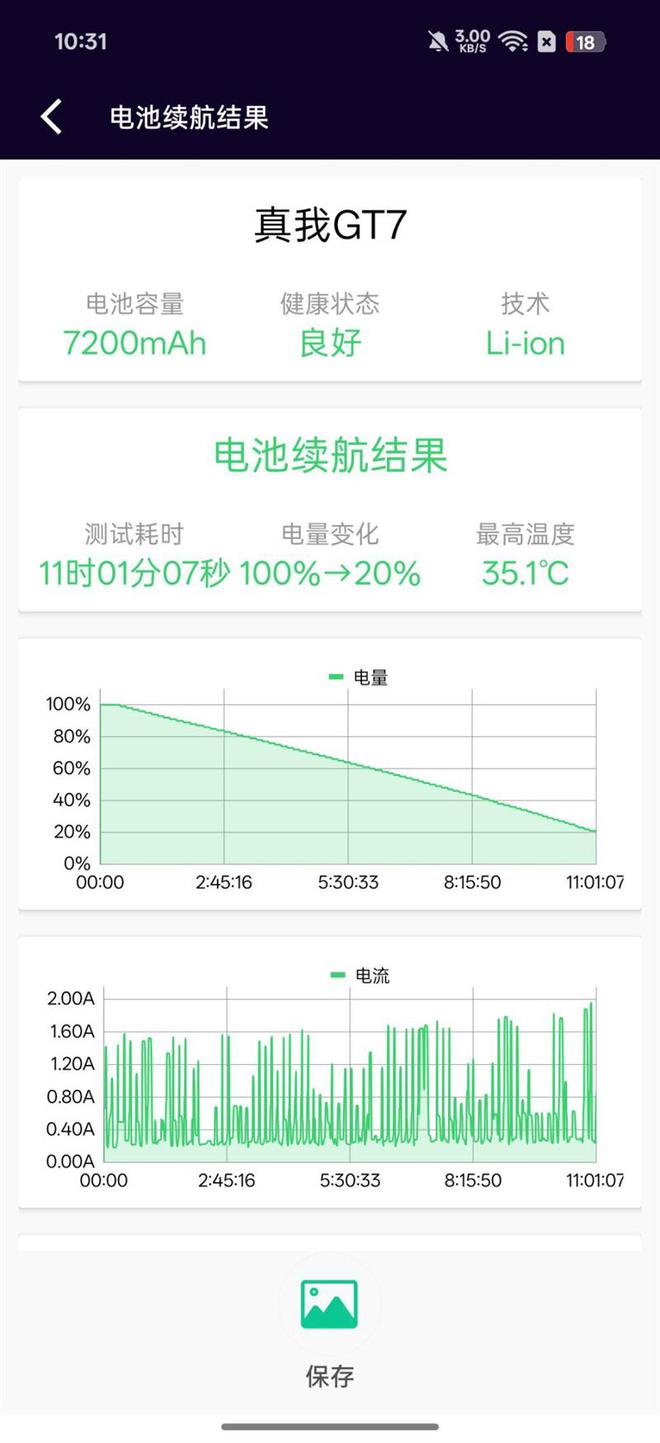Viewport: 660px width, 1443px height.
Task: Go back from the battery endurance results
Action: click(x=51, y=117)
